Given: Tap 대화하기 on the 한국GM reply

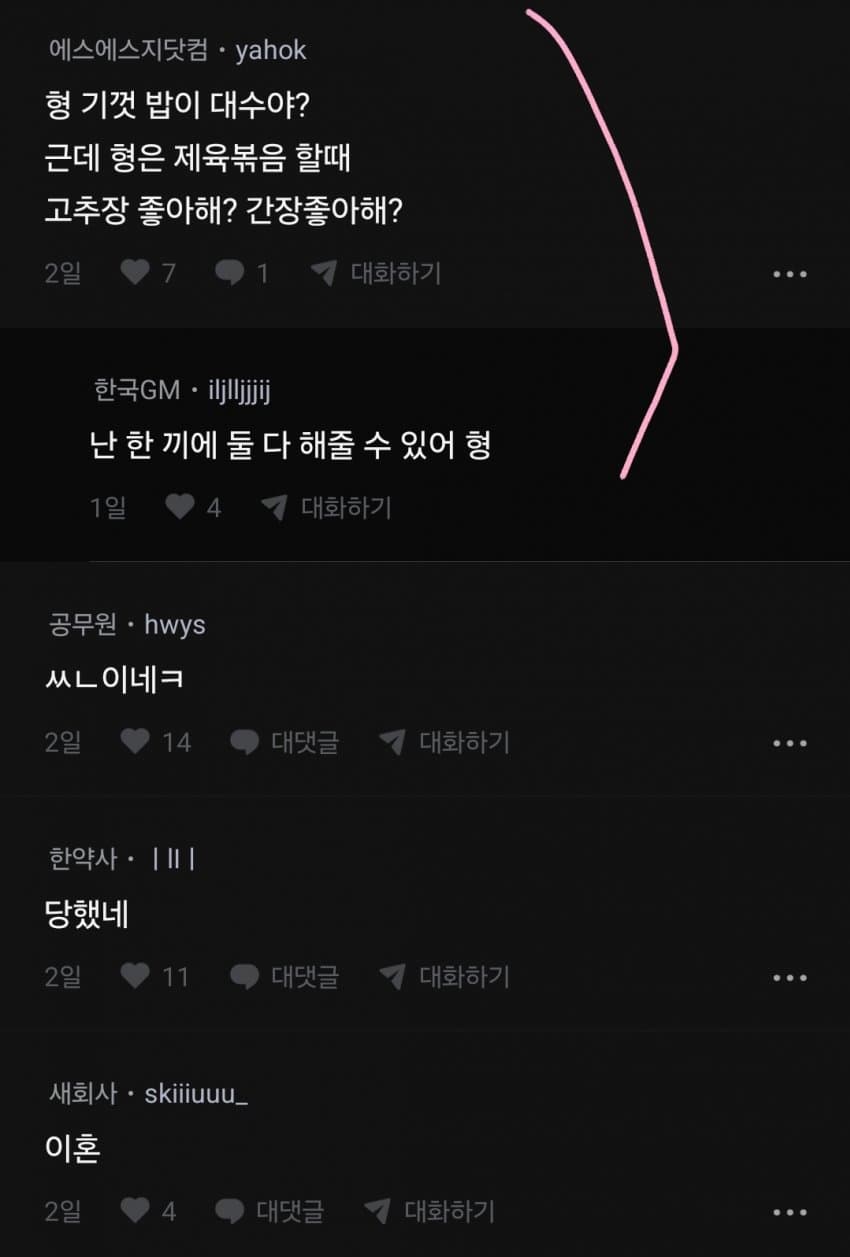Looking at the screenshot, I should pos(327,508).
